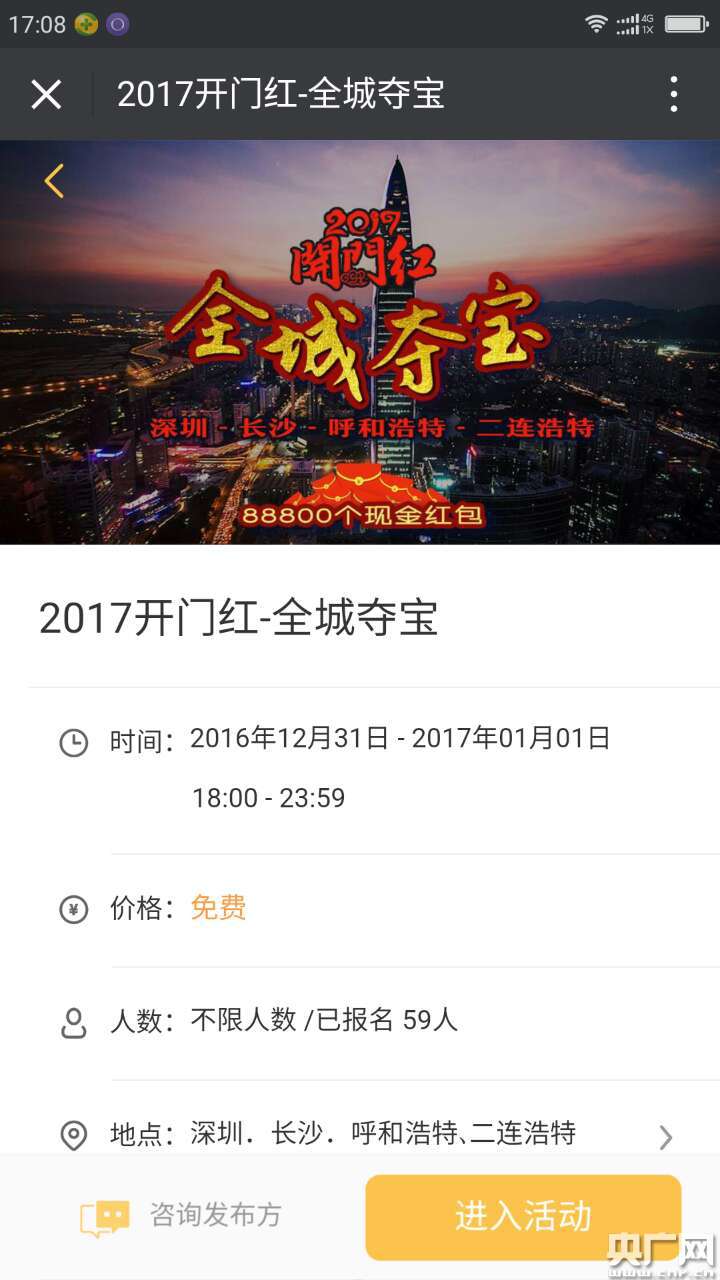Tap the 进入活动 button
Image resolution: width=720 pixels, height=1280 pixels.
click(x=523, y=1216)
